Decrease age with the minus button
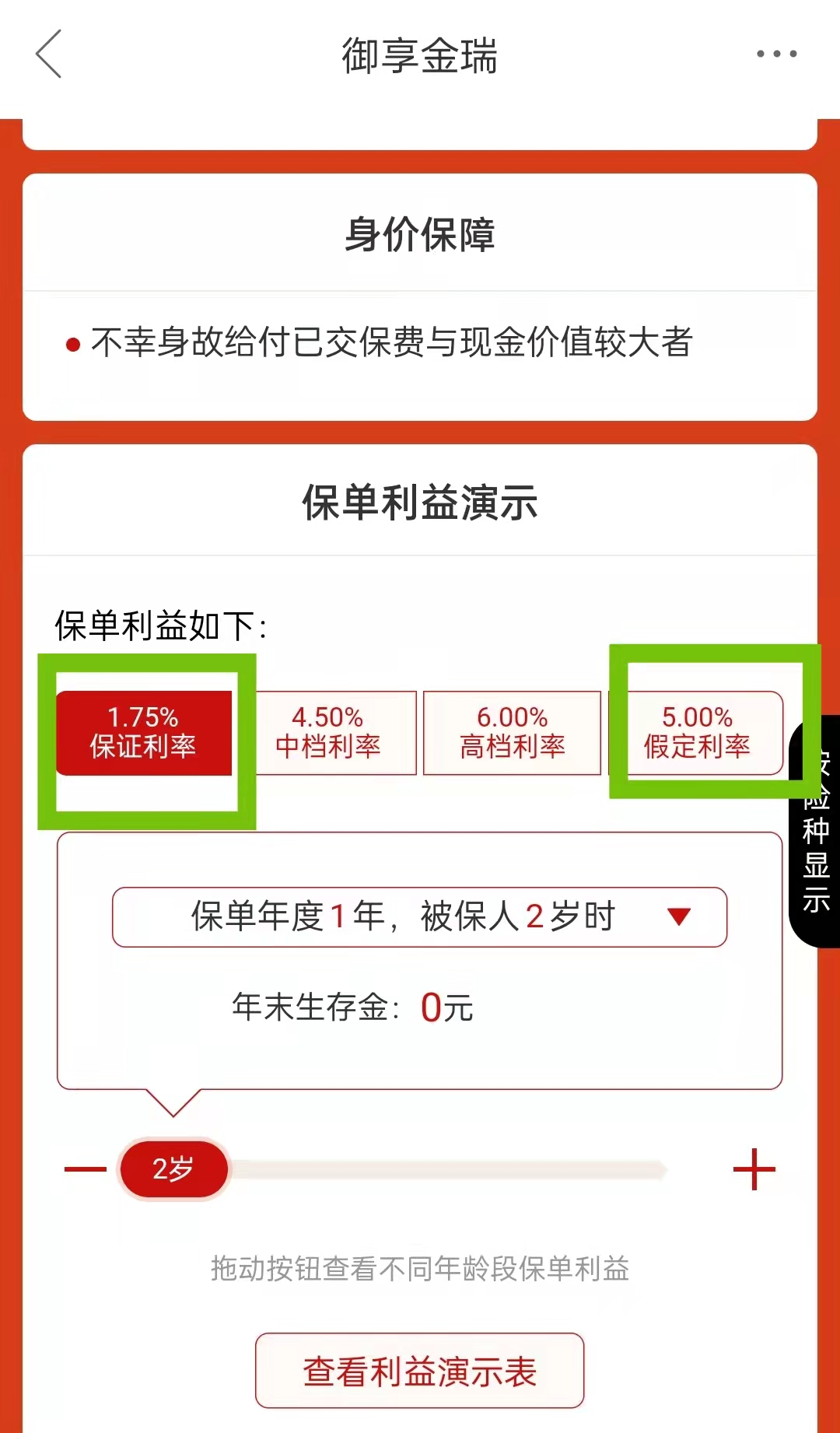The width and height of the screenshot is (840, 1433). coord(86,1168)
